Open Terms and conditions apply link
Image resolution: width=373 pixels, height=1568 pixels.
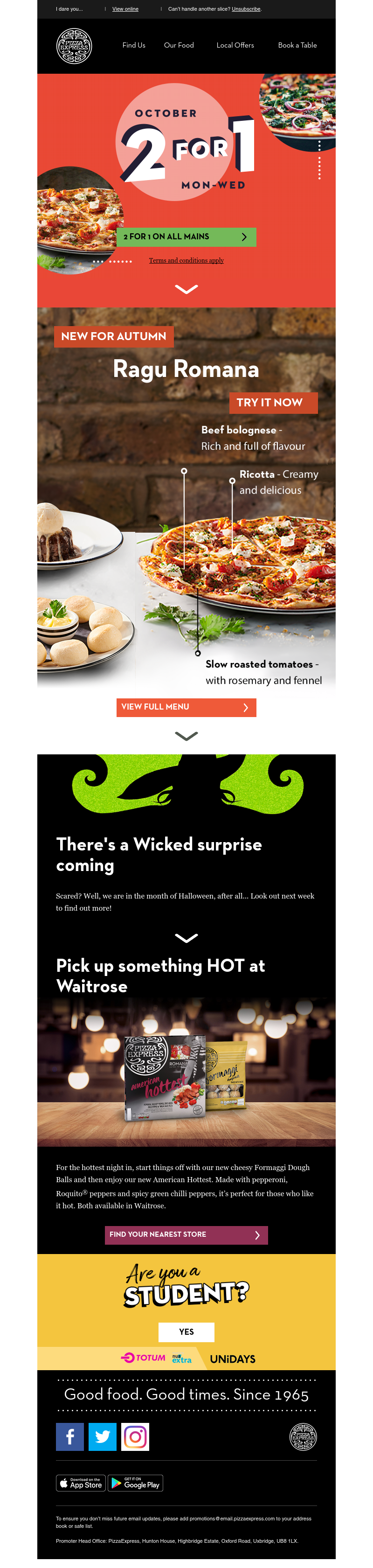tap(186, 260)
